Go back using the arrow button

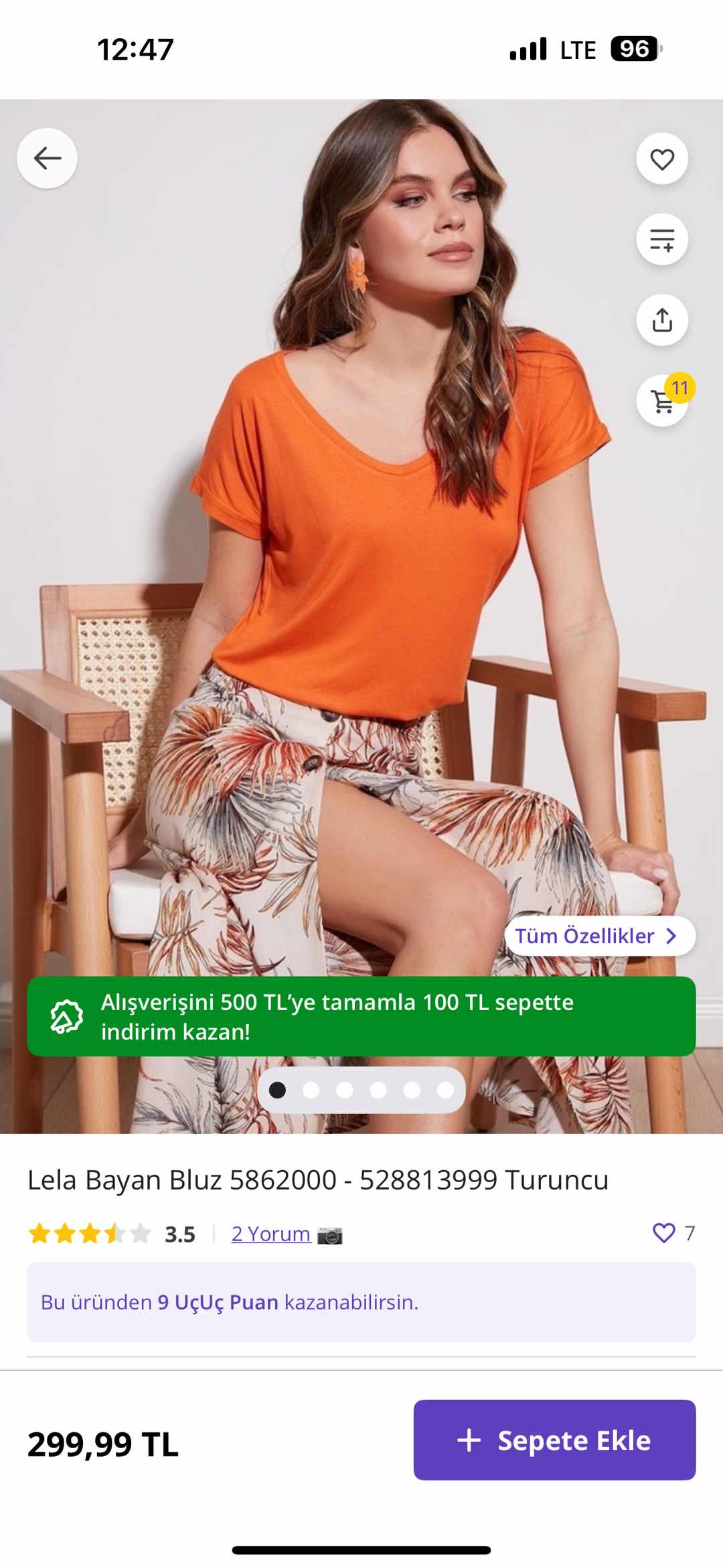(x=47, y=159)
